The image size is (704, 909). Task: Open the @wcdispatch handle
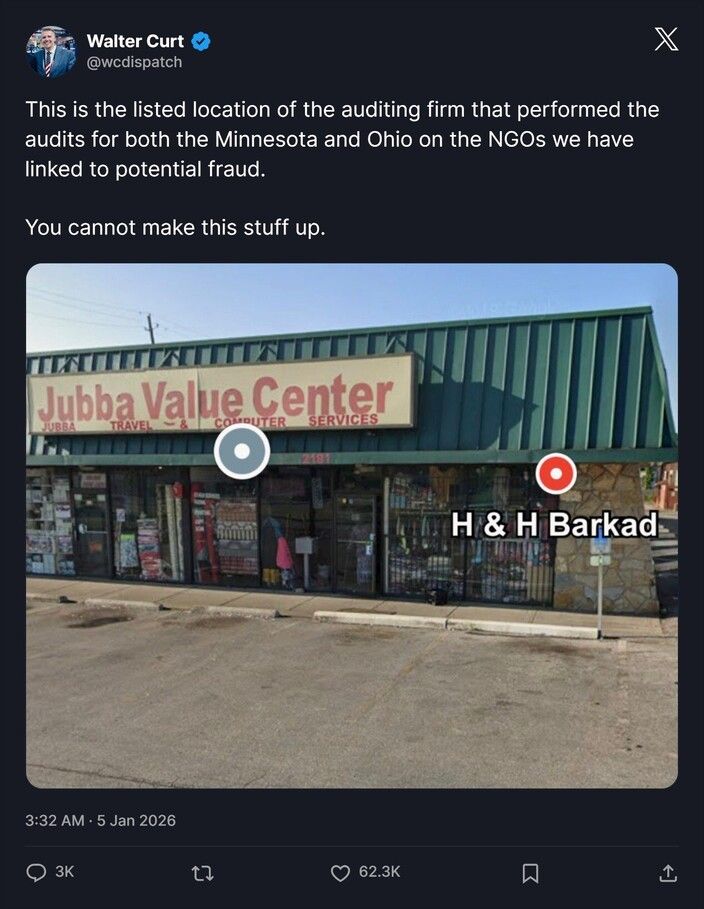pyautogui.click(x=134, y=62)
